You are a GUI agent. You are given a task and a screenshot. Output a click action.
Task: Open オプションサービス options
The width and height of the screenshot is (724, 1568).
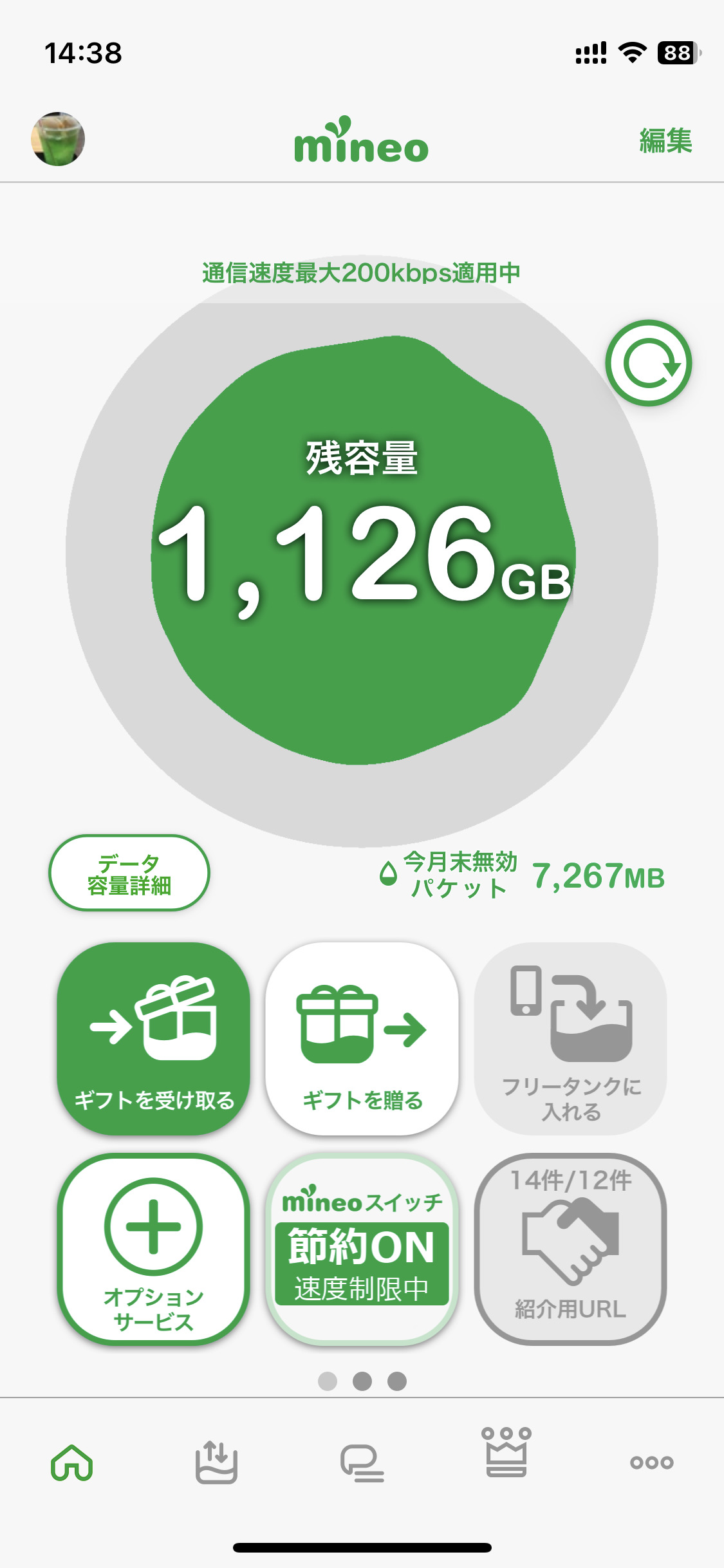(154, 1249)
